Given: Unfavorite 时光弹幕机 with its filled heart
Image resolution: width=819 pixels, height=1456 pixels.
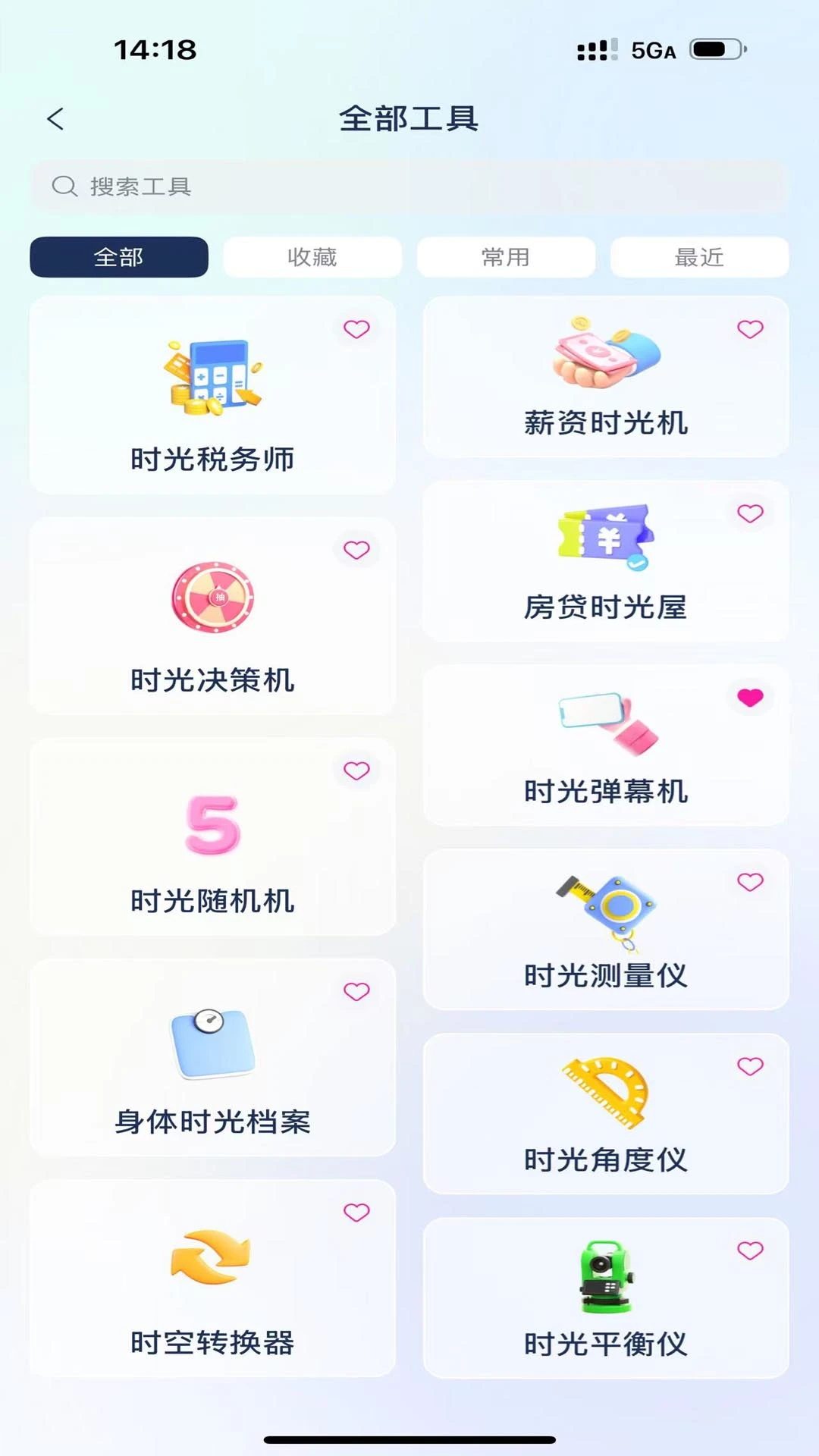Looking at the screenshot, I should (x=750, y=698).
